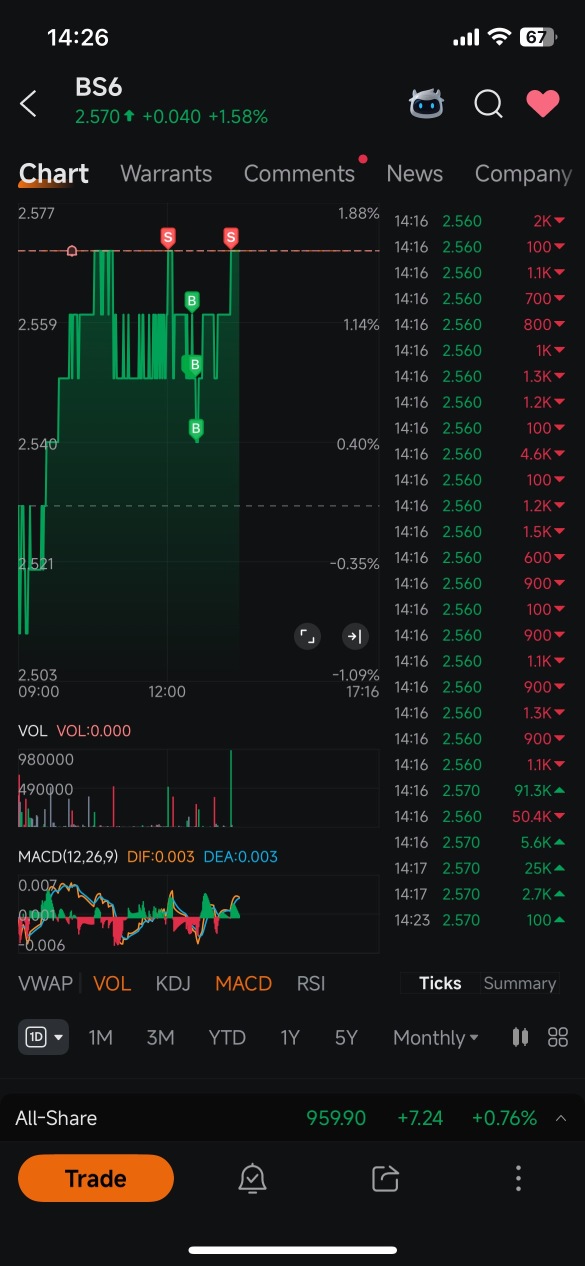Select the VWAP indicator
Screen dimensions: 585x1266
tap(45, 983)
